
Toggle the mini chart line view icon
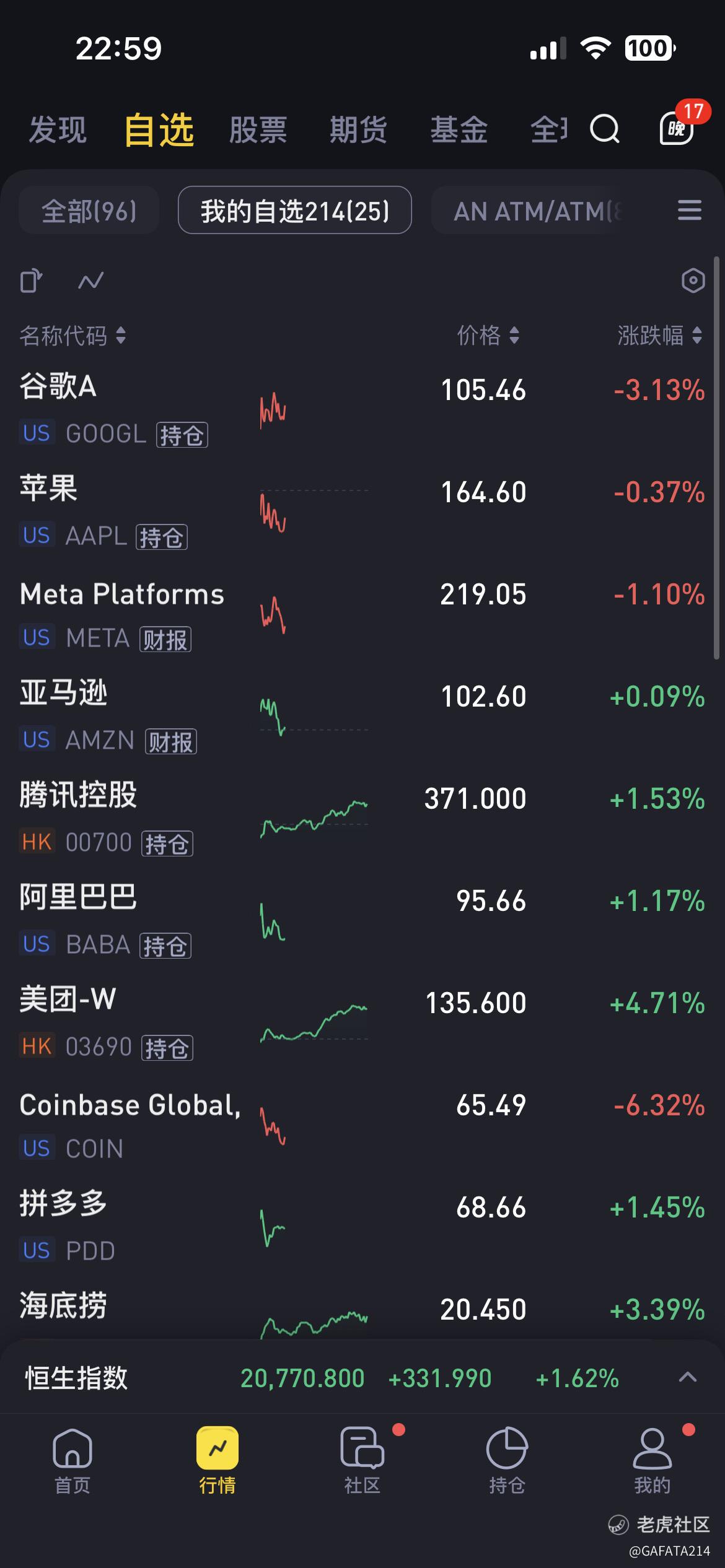91,282
